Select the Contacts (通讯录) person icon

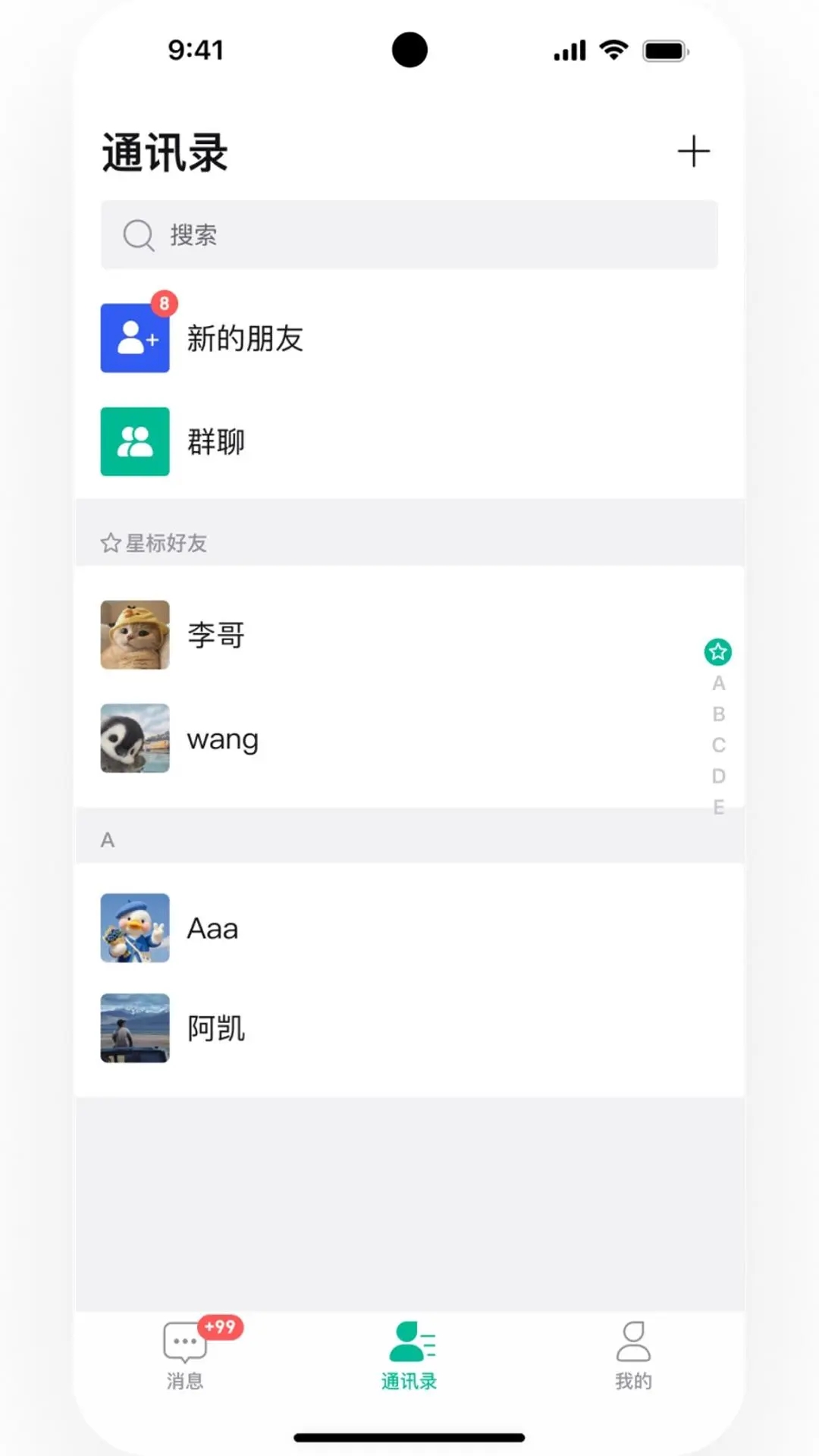409,1341
